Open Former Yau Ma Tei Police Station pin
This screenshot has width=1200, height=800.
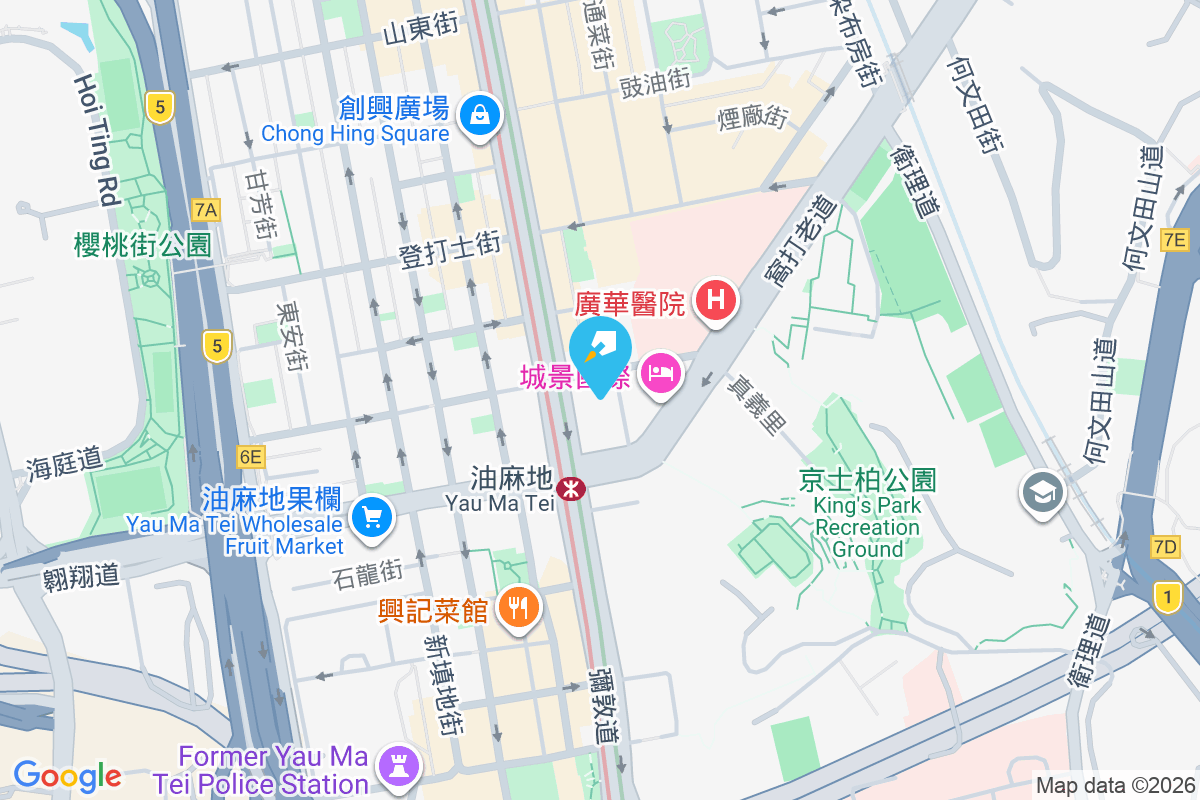click(x=399, y=767)
